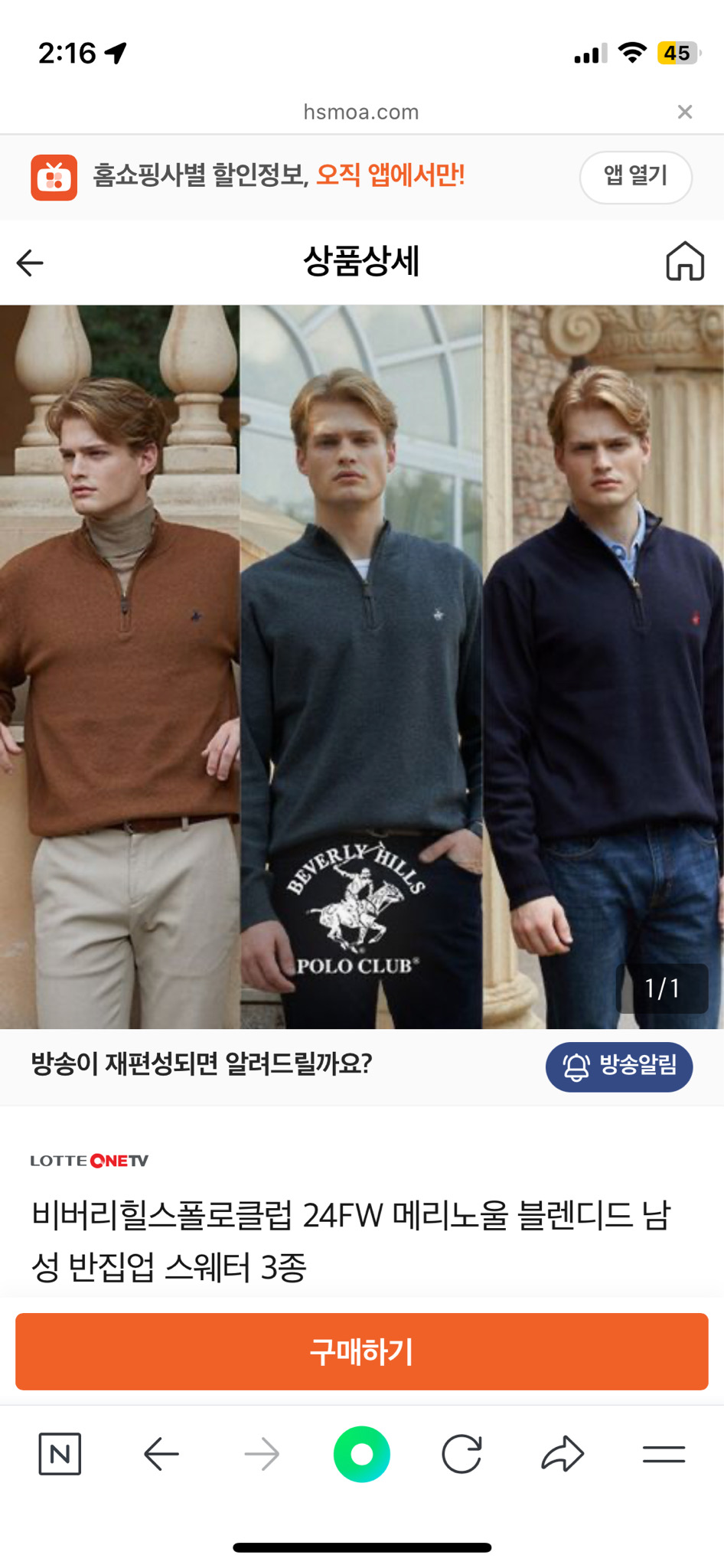
Task: Open the browser menu via hamburger icon
Action: tap(664, 1454)
